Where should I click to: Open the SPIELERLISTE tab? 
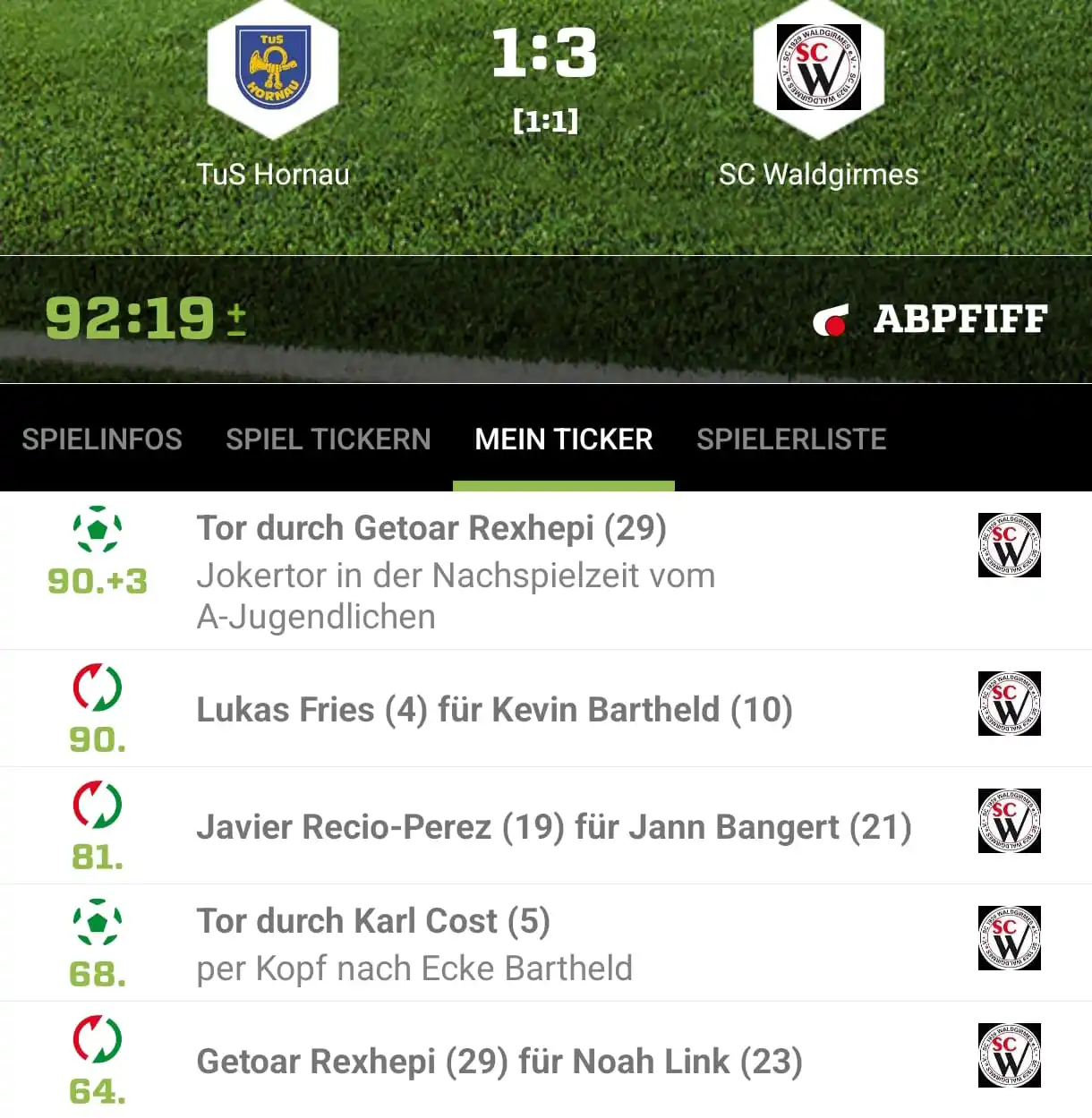[x=791, y=439]
